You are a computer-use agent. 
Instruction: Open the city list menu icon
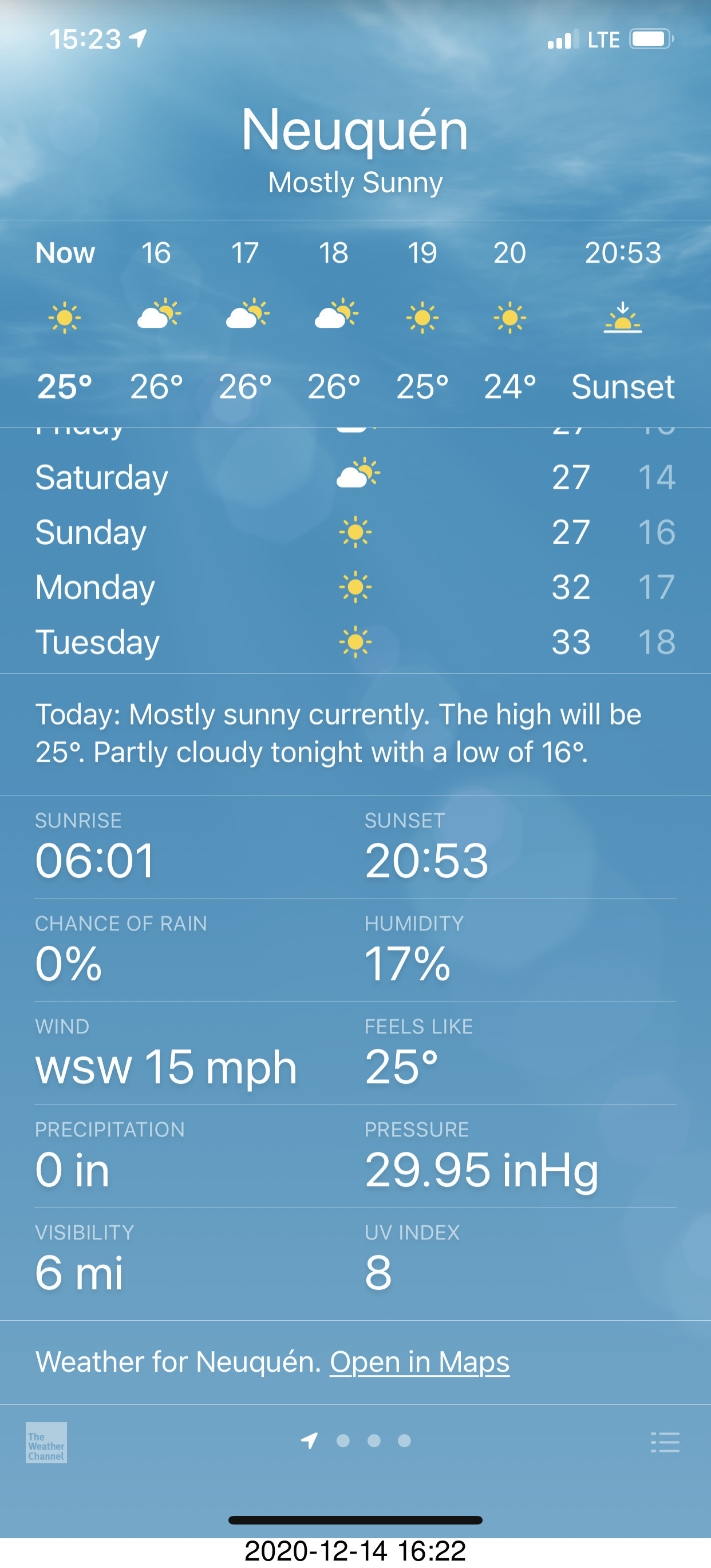[665, 1442]
